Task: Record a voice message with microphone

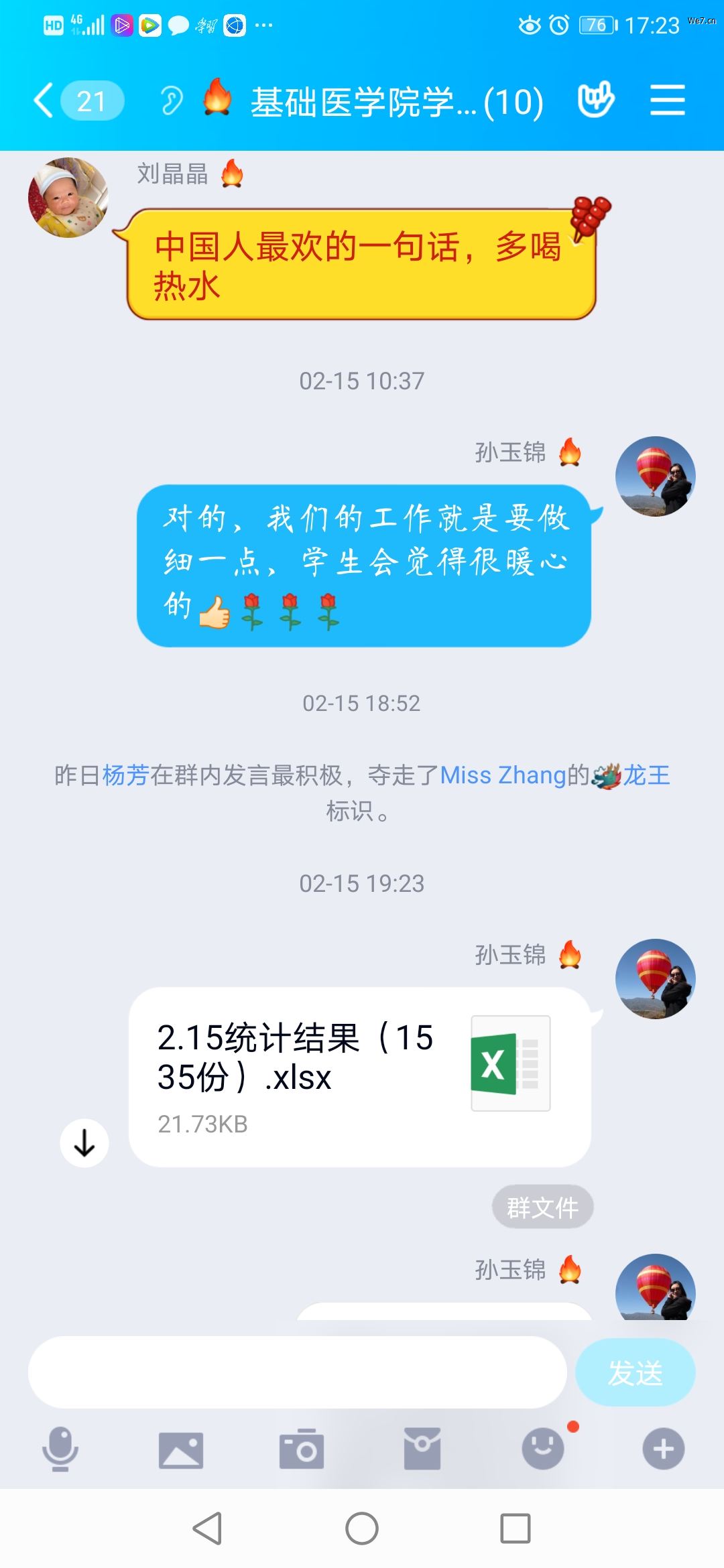Action: [x=60, y=1449]
